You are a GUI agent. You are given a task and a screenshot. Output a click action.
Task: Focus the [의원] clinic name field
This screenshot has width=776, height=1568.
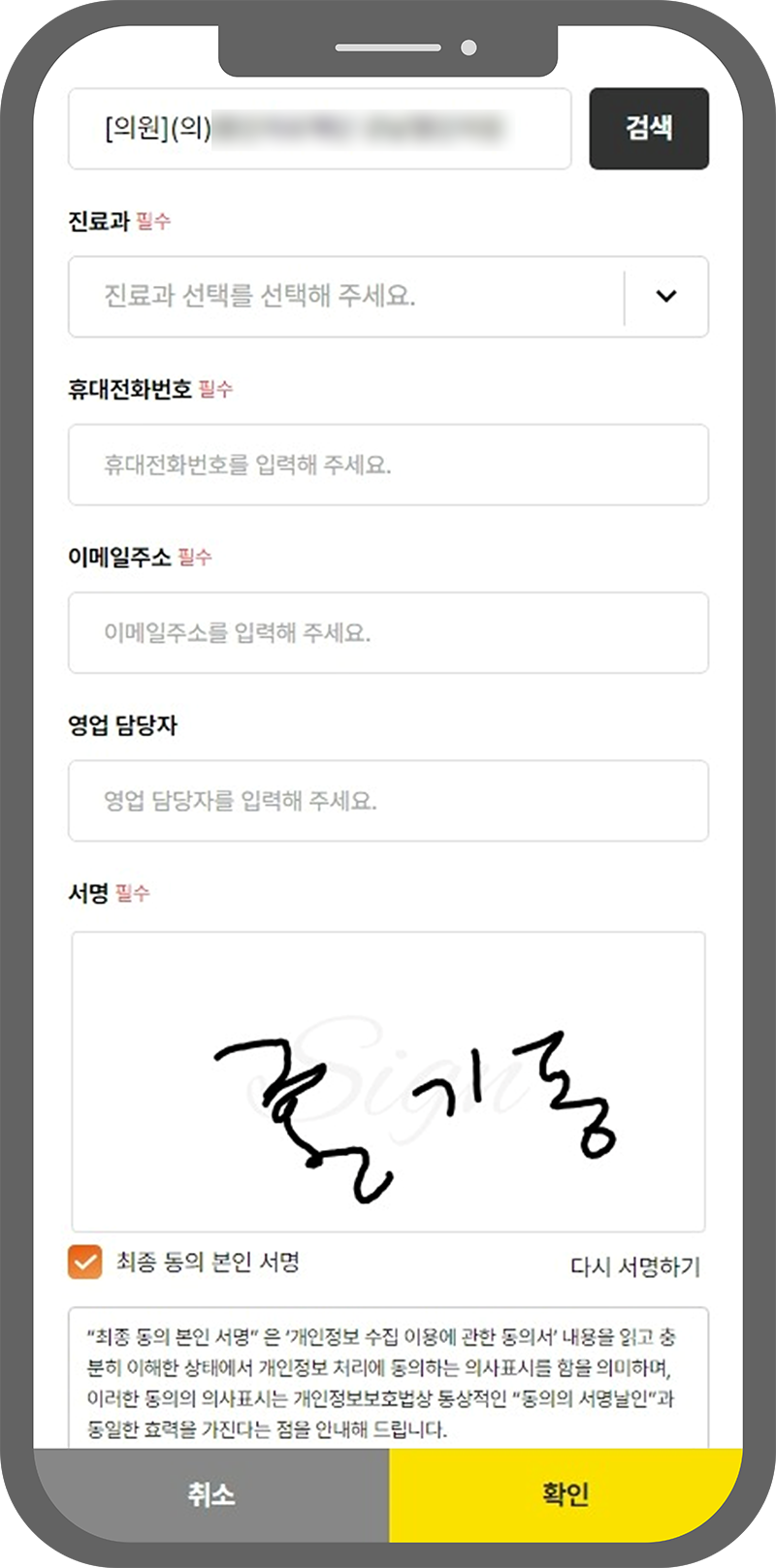point(319,128)
